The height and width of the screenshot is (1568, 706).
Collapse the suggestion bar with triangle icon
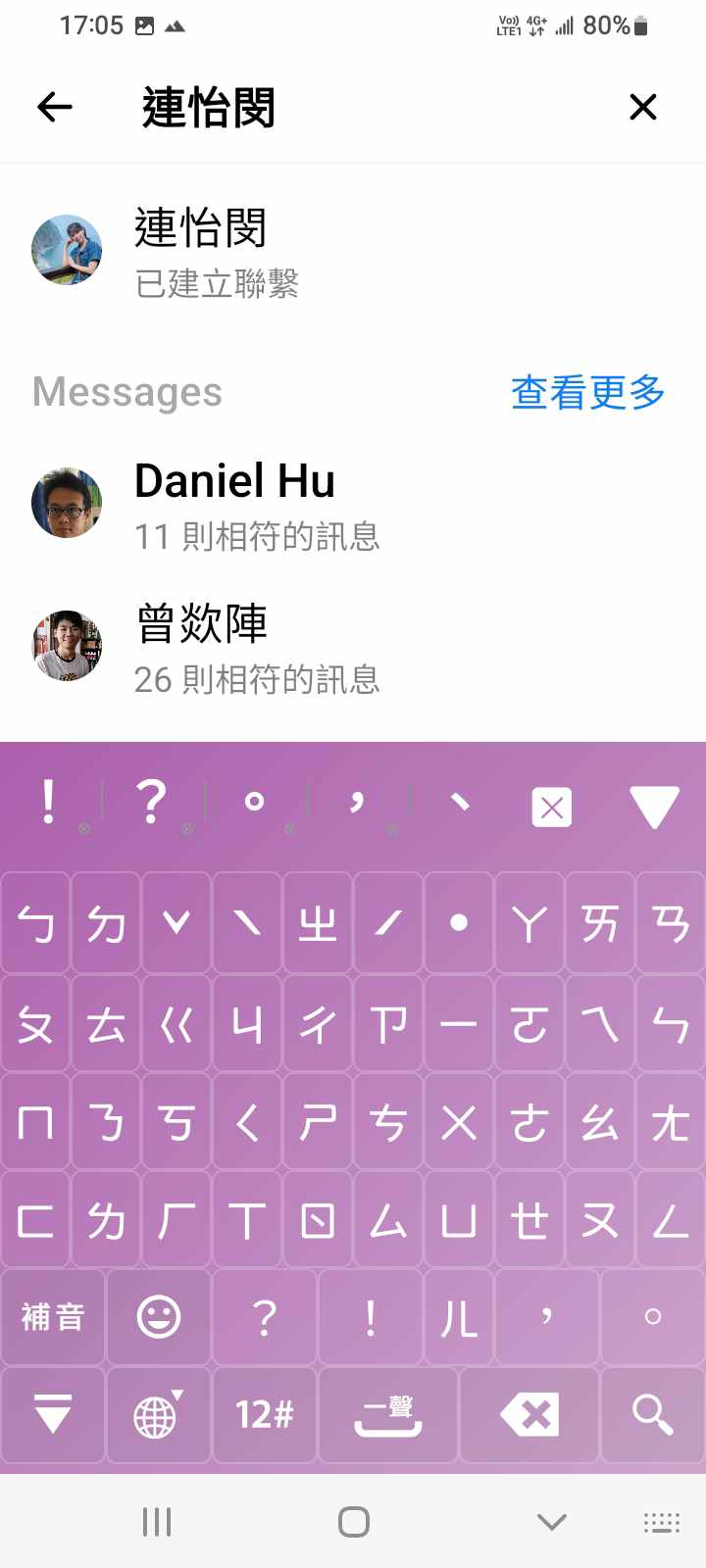click(654, 808)
